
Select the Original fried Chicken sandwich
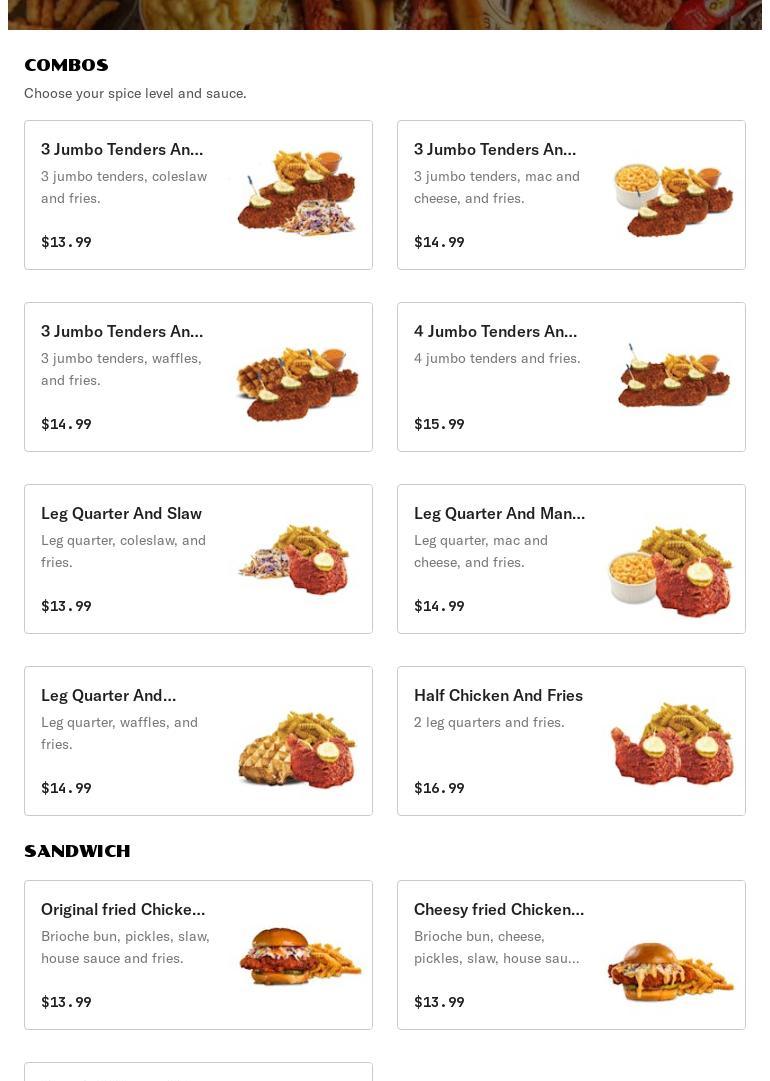click(198, 955)
